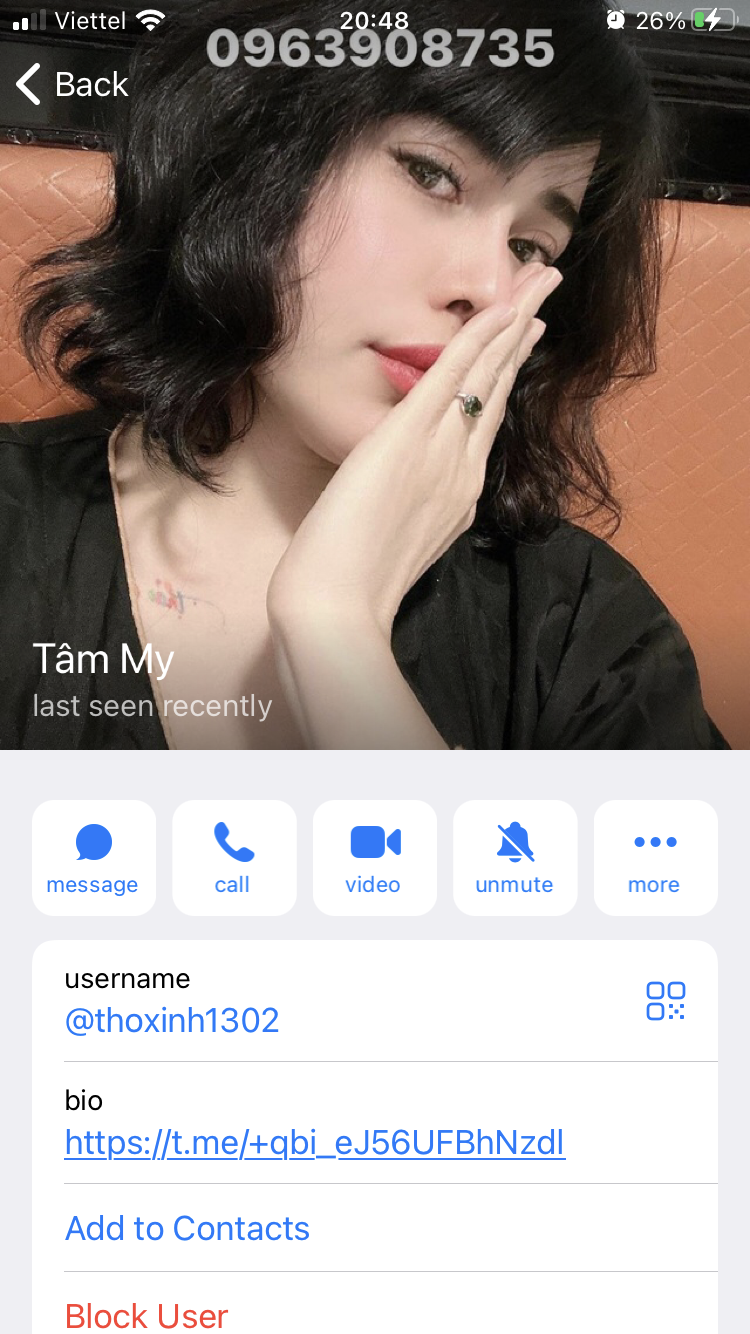Viewport: 750px width, 1334px height.
Task: Start a voice call with Tâm My
Action: (x=234, y=858)
